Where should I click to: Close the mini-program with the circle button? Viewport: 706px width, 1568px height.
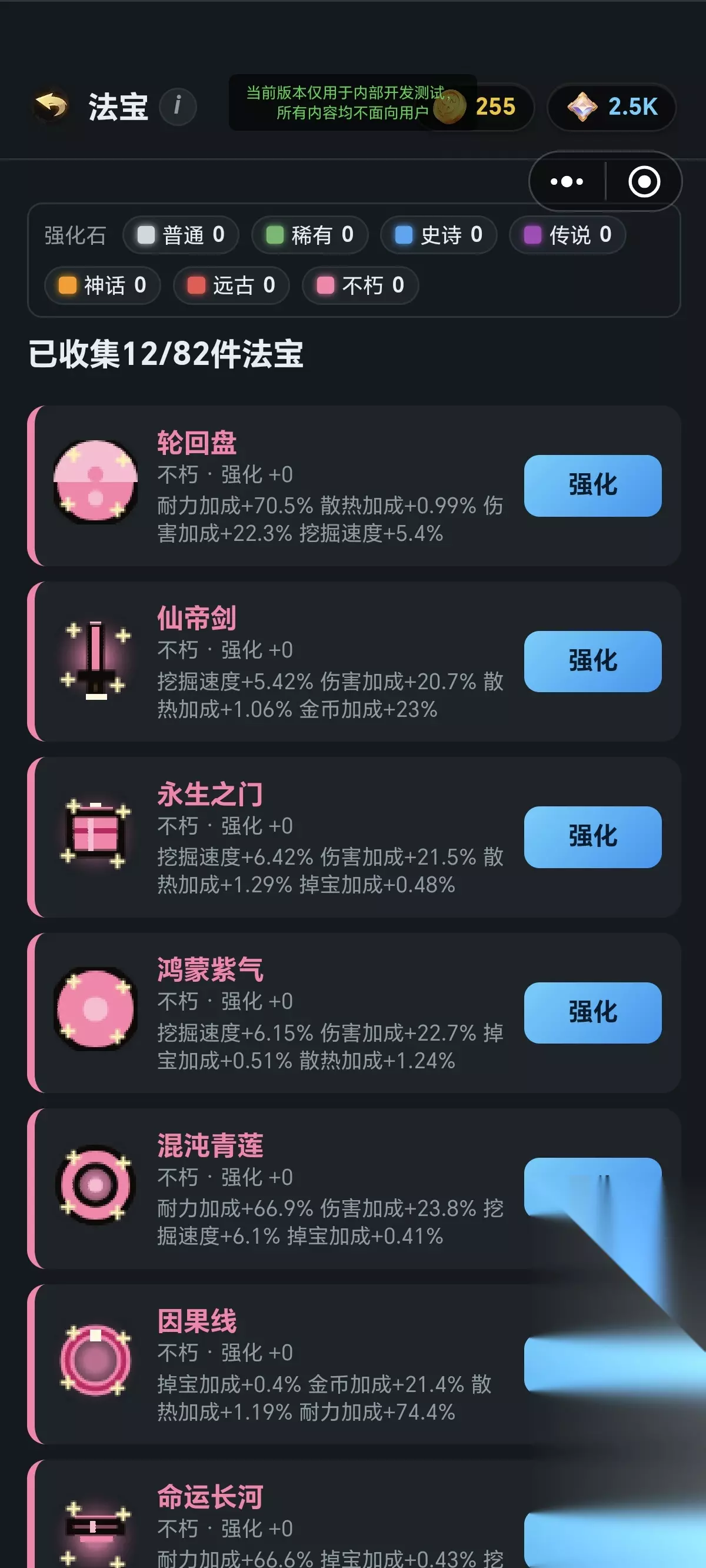pyautogui.click(x=644, y=181)
